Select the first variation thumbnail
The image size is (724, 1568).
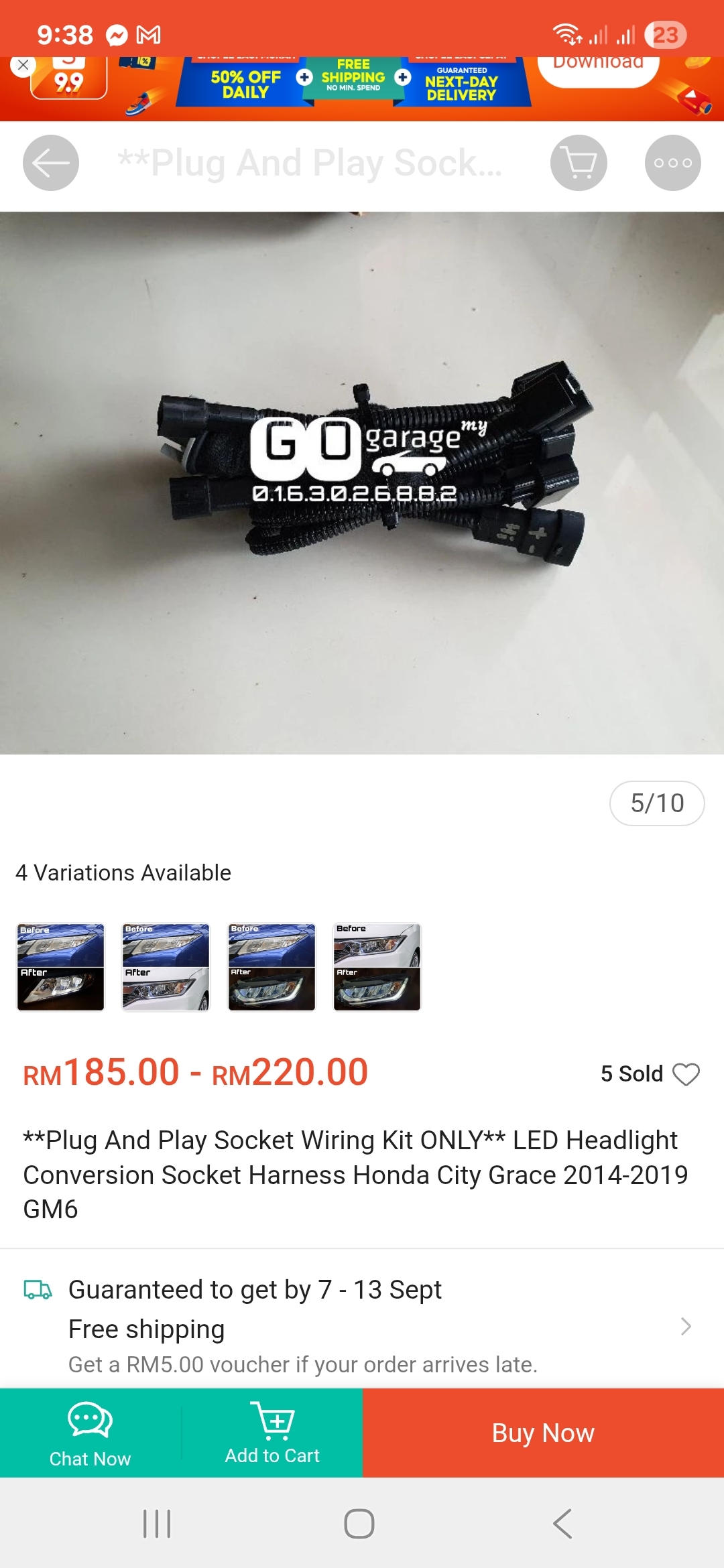(x=60, y=967)
